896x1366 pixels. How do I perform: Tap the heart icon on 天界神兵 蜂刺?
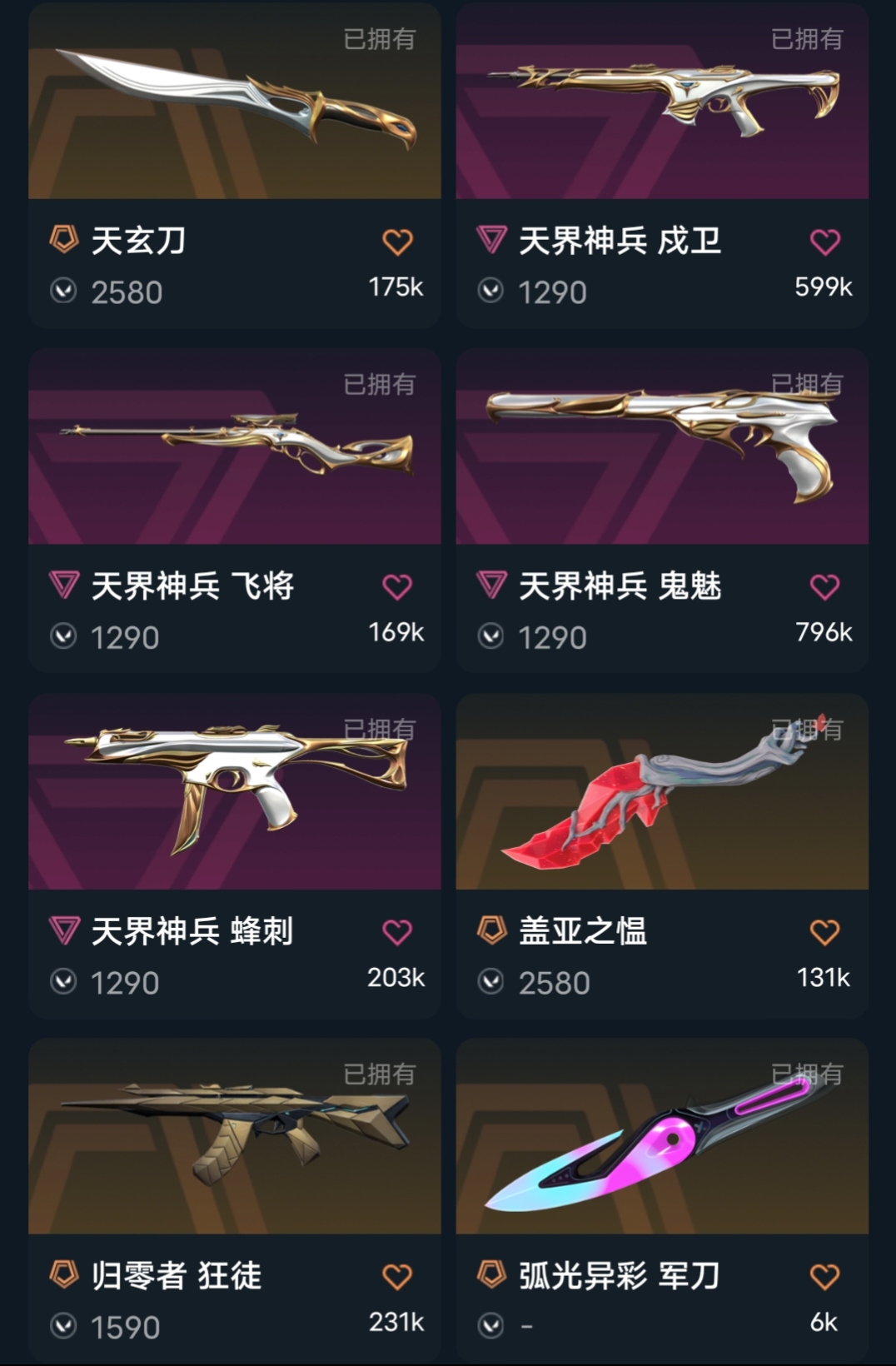tap(397, 932)
